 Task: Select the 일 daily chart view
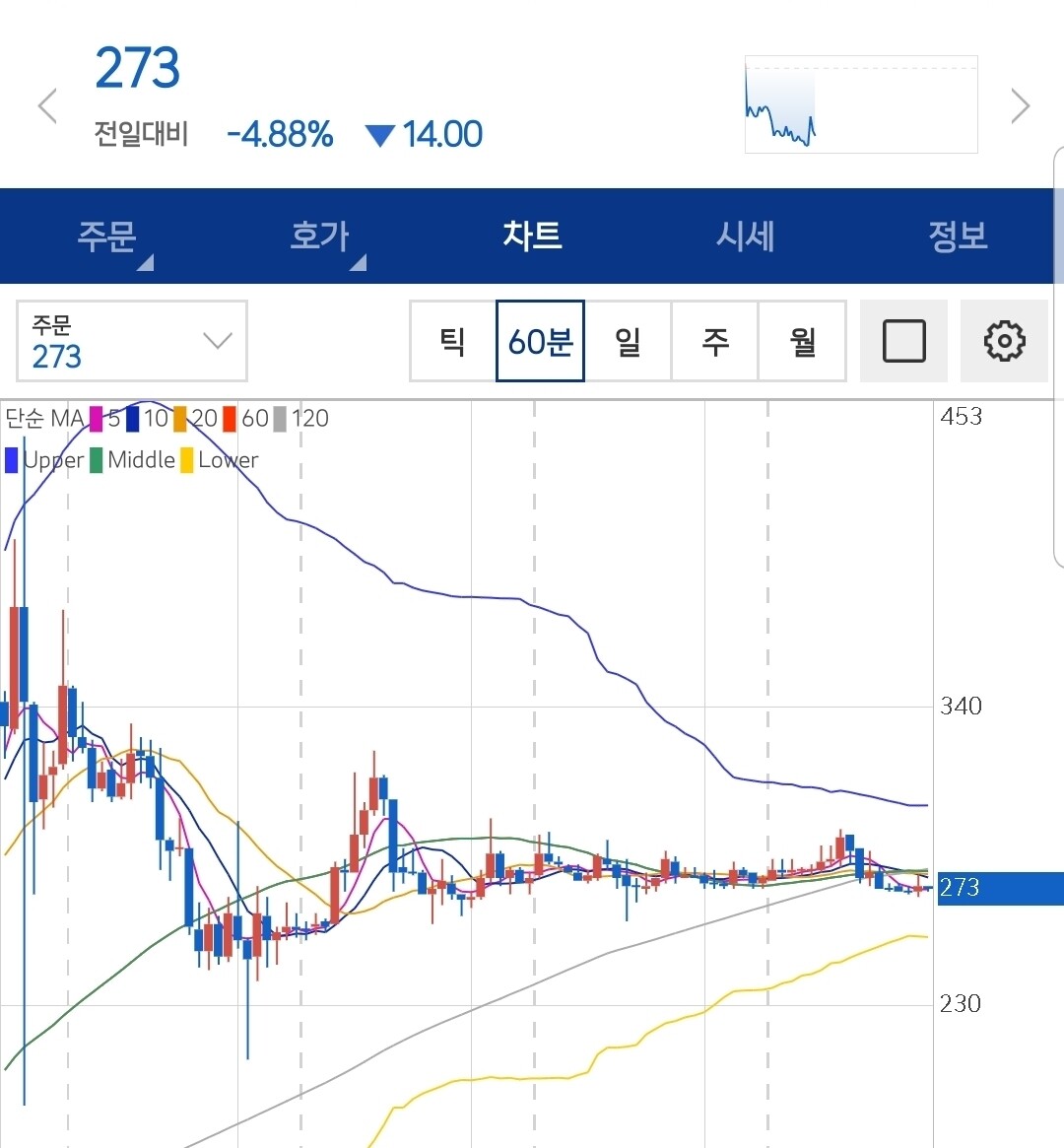[x=628, y=341]
